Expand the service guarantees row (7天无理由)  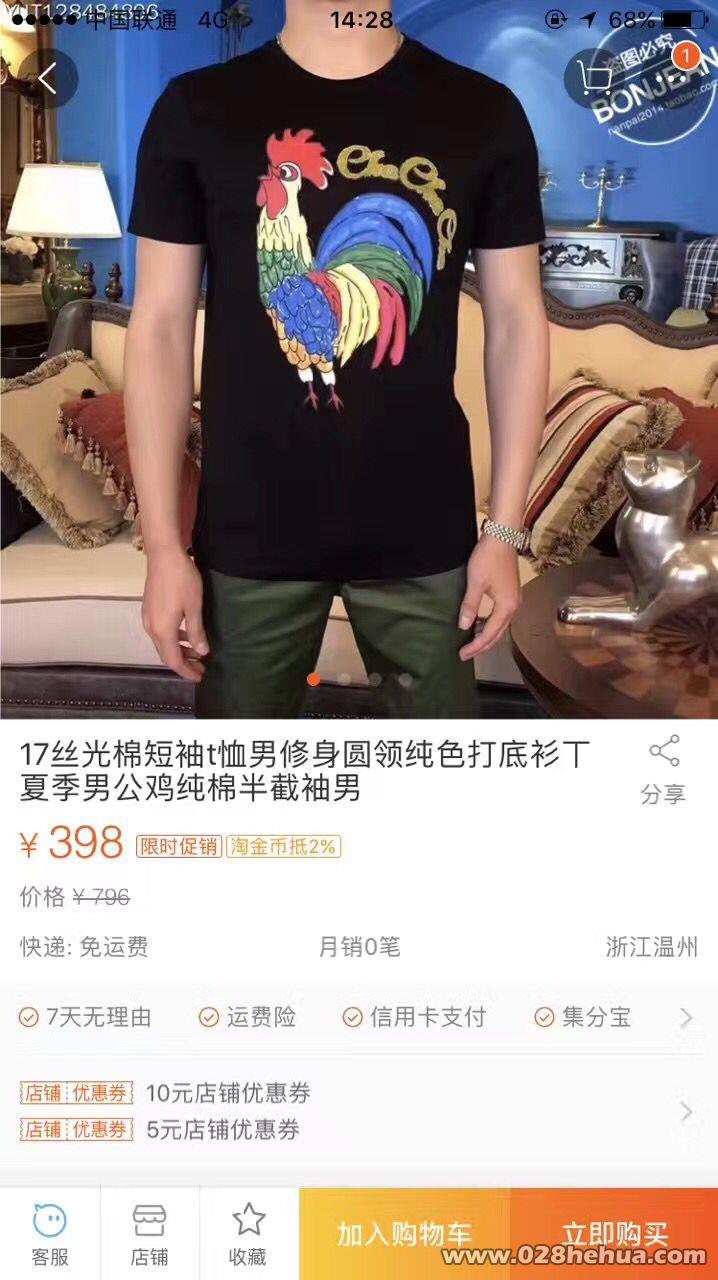(x=359, y=1017)
